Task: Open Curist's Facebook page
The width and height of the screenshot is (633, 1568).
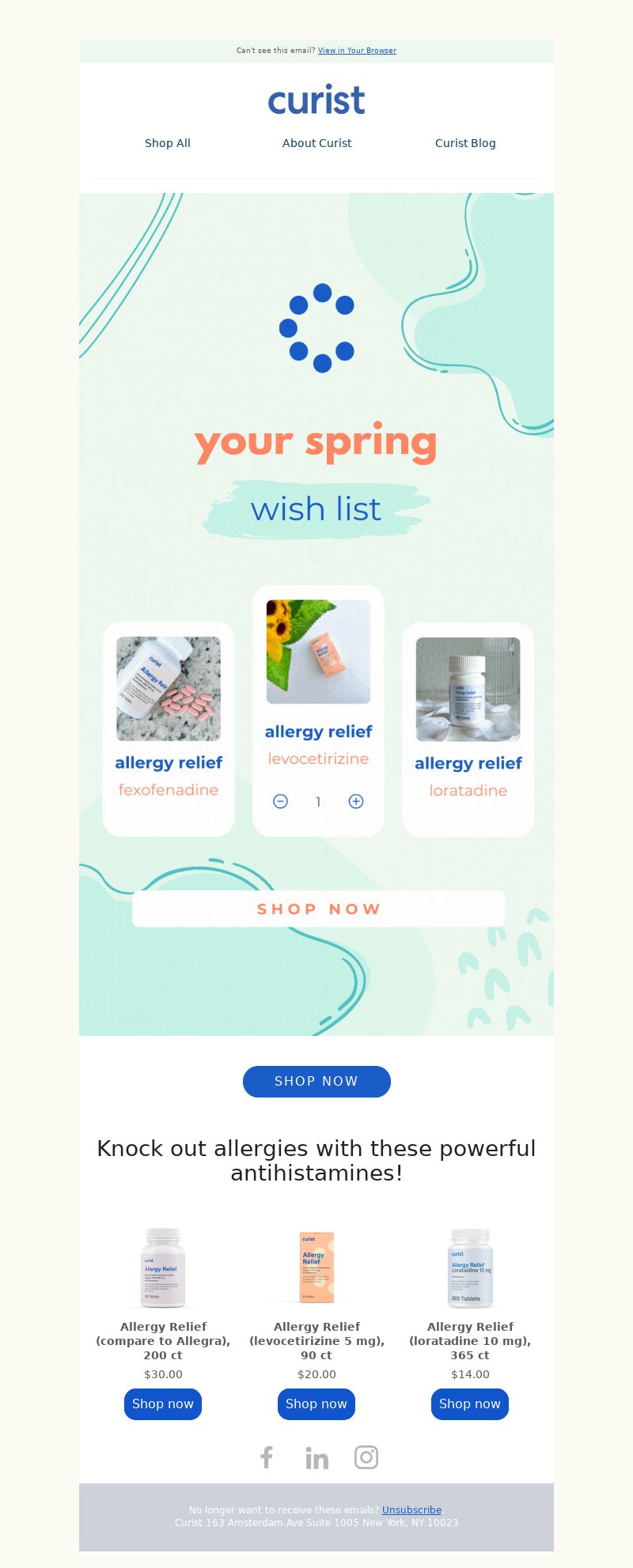Action: click(x=267, y=1457)
